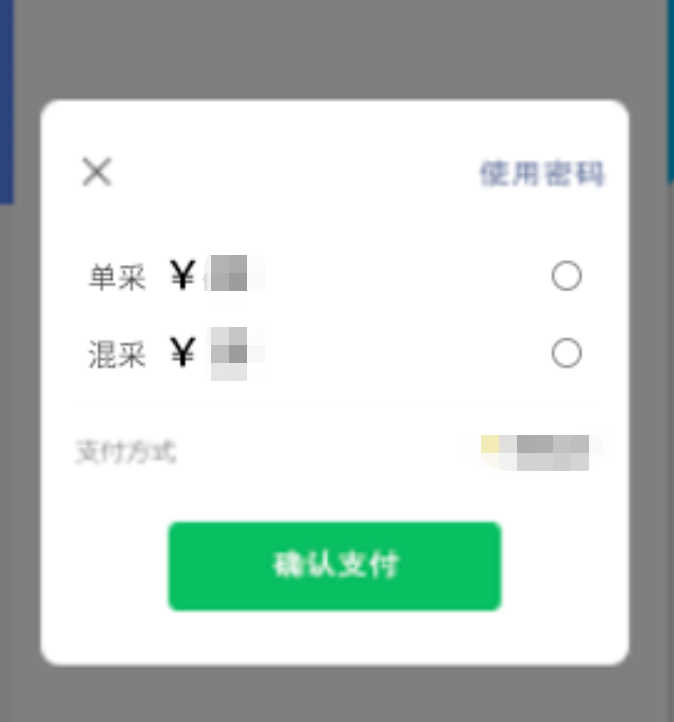674x722 pixels.
Task: Tap the 确认支付 button
Action: pos(334,565)
